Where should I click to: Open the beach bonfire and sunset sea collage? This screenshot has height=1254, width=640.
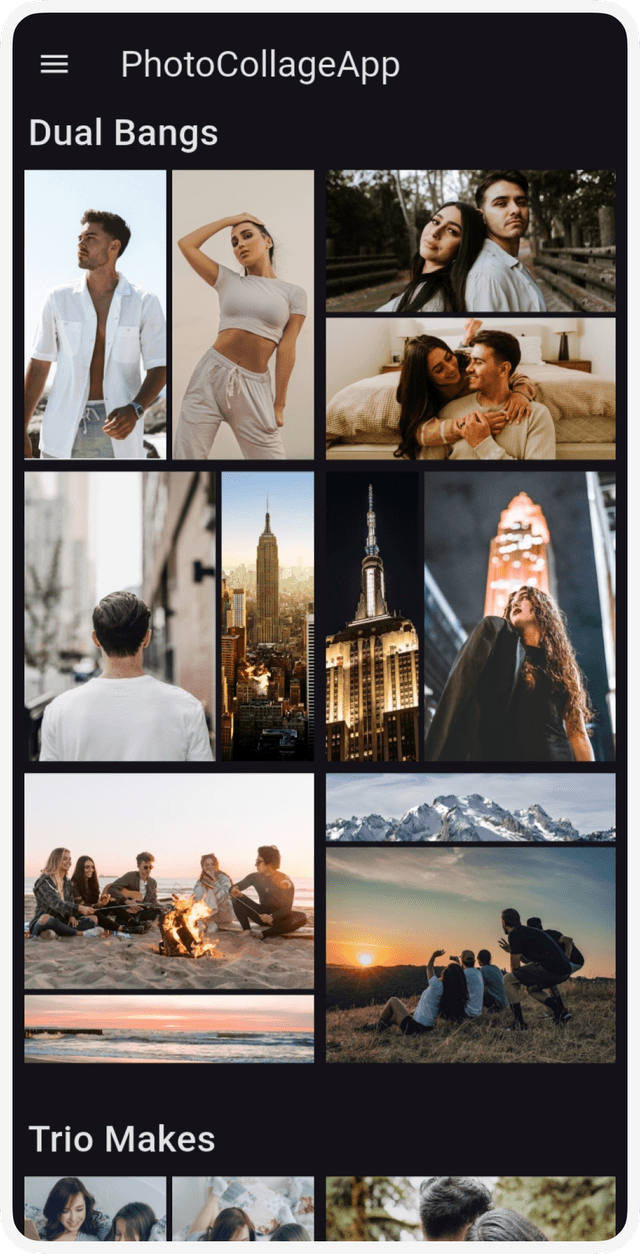[168, 917]
